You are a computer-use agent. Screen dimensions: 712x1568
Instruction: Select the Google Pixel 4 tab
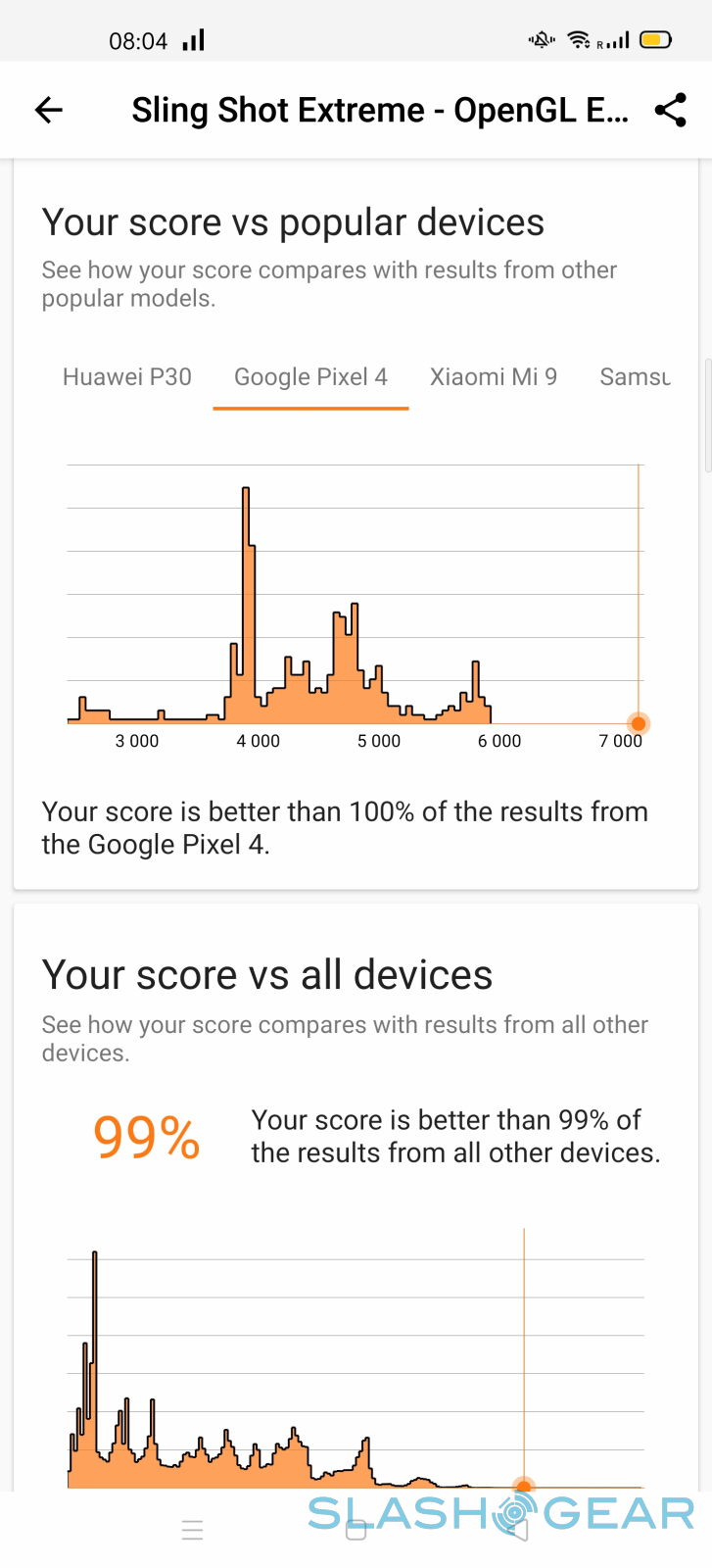click(310, 377)
